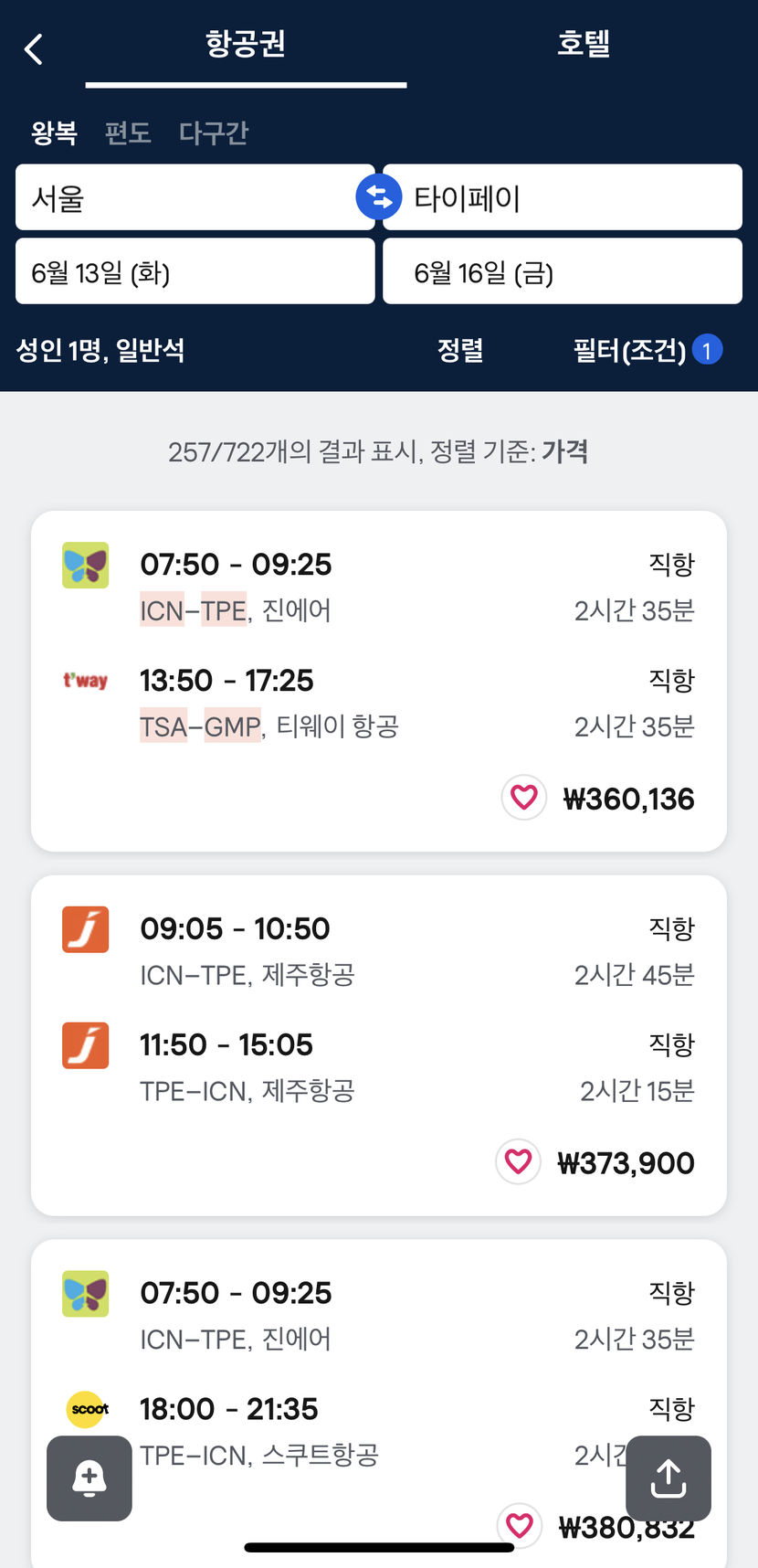Open the 정렬 sort options
758x1568 pixels.
(460, 349)
